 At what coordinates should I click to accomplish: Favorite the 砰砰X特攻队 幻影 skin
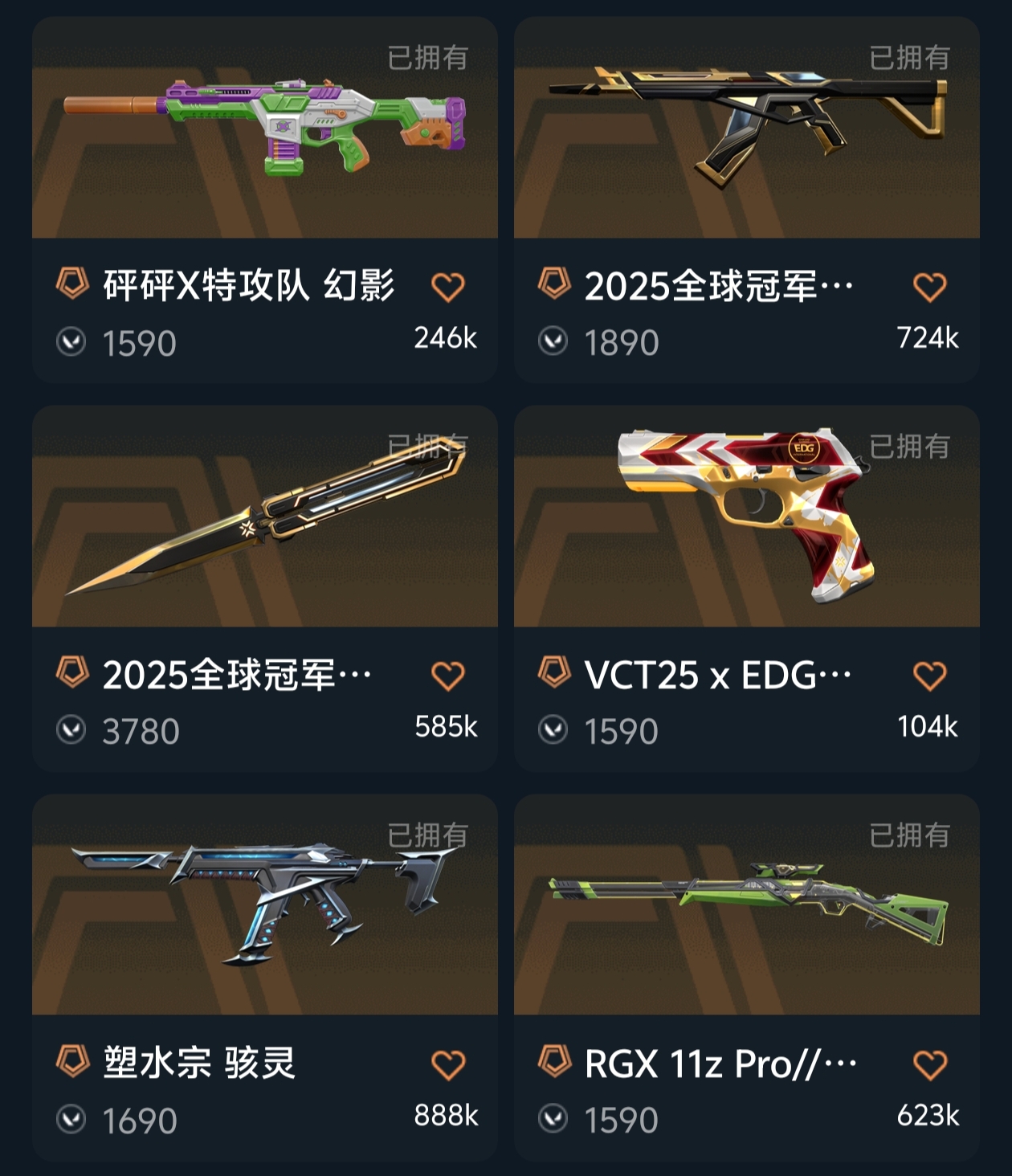coord(447,287)
